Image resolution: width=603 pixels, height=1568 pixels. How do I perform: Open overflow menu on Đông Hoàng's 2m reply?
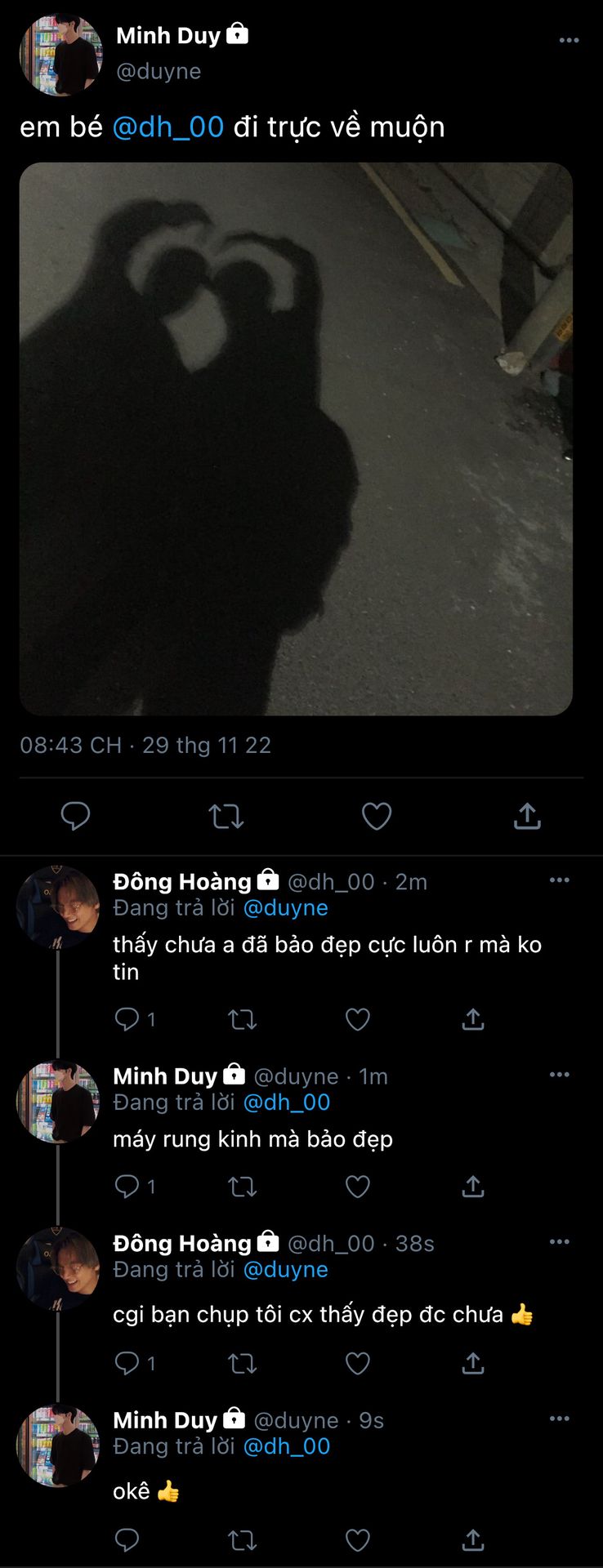pyautogui.click(x=560, y=880)
